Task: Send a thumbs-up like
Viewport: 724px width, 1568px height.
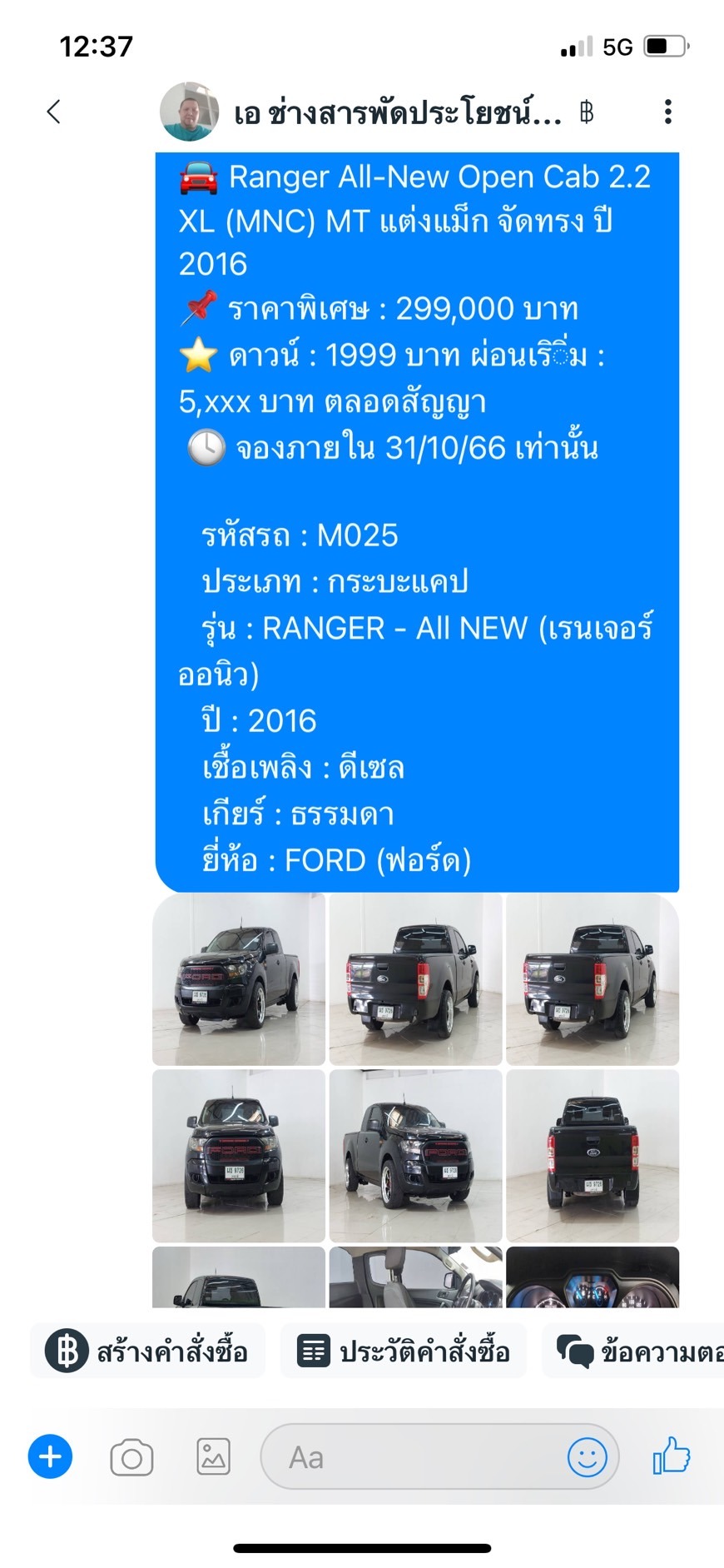Action: (x=671, y=1456)
